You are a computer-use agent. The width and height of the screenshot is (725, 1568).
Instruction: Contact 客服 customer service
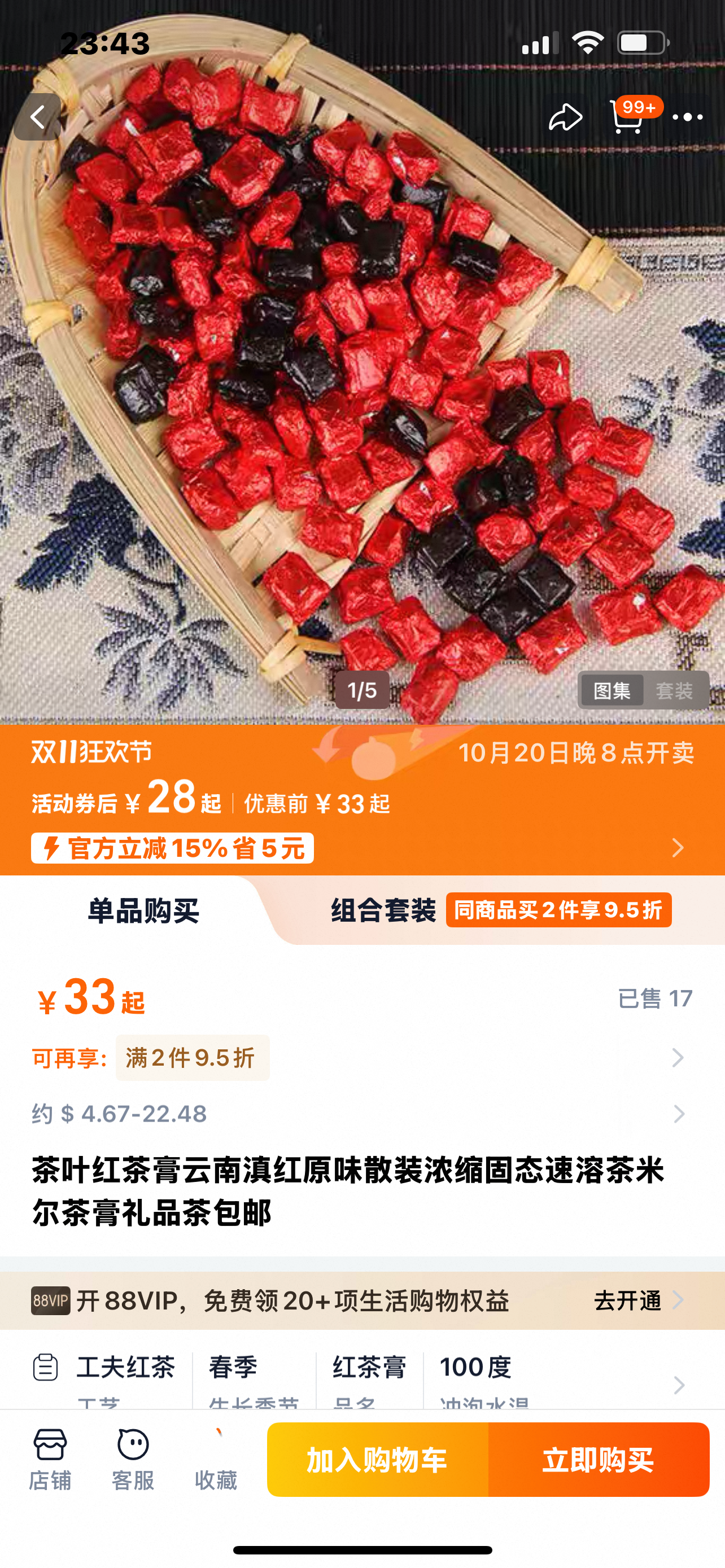click(x=133, y=1459)
